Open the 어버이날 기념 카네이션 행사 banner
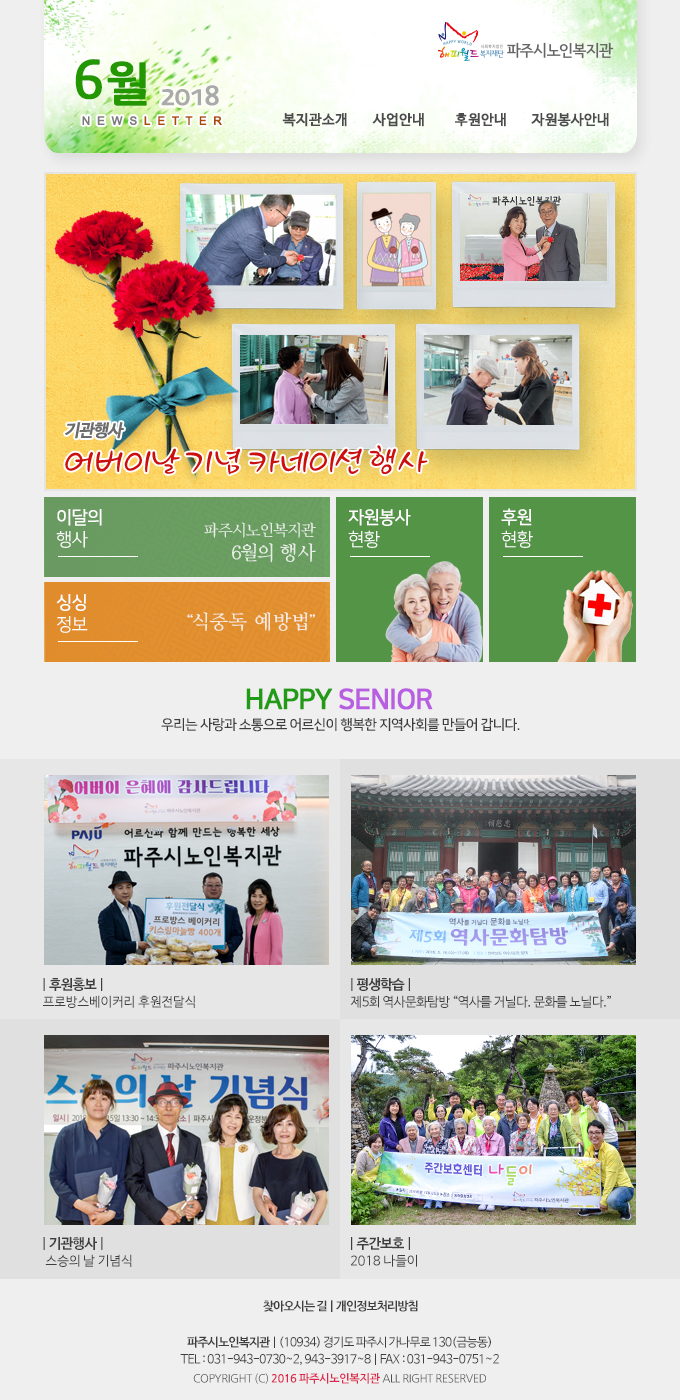The height and width of the screenshot is (1400, 680). coord(340,332)
